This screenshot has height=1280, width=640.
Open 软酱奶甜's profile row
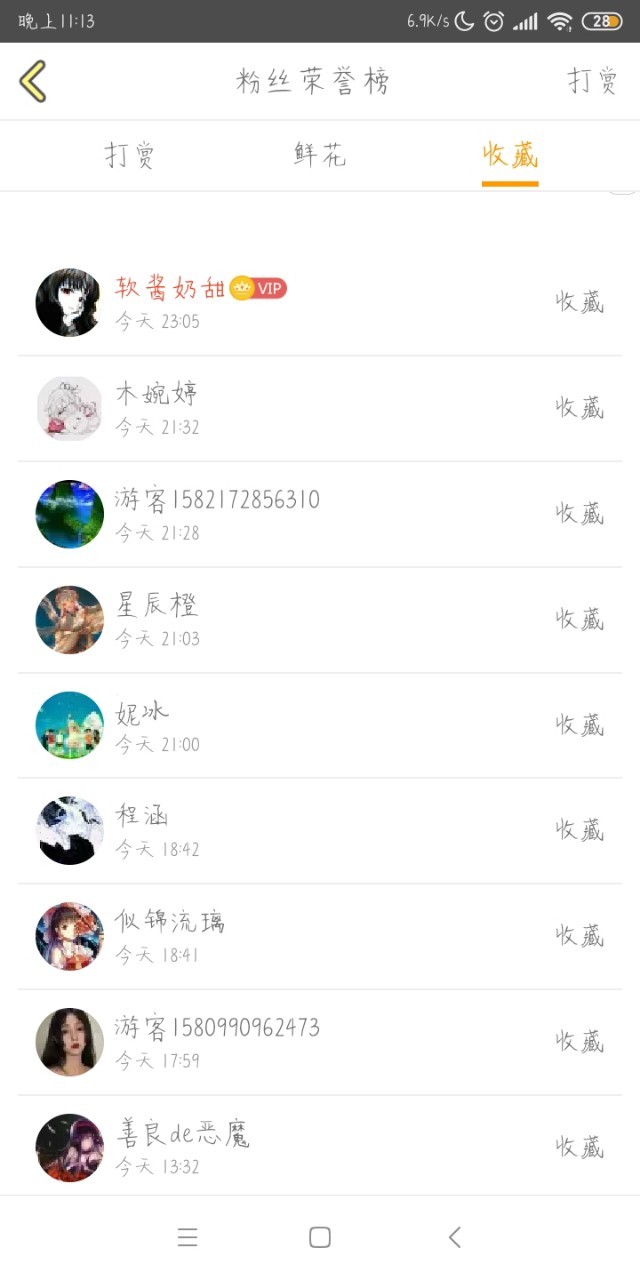pos(320,303)
